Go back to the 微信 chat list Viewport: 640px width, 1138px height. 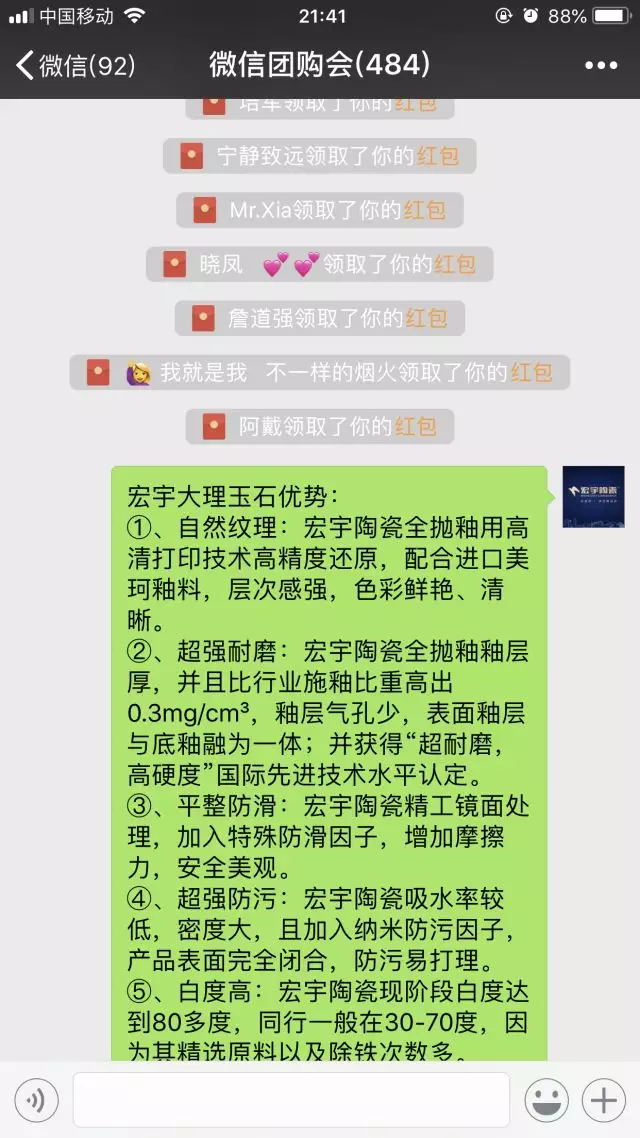(x=75, y=66)
